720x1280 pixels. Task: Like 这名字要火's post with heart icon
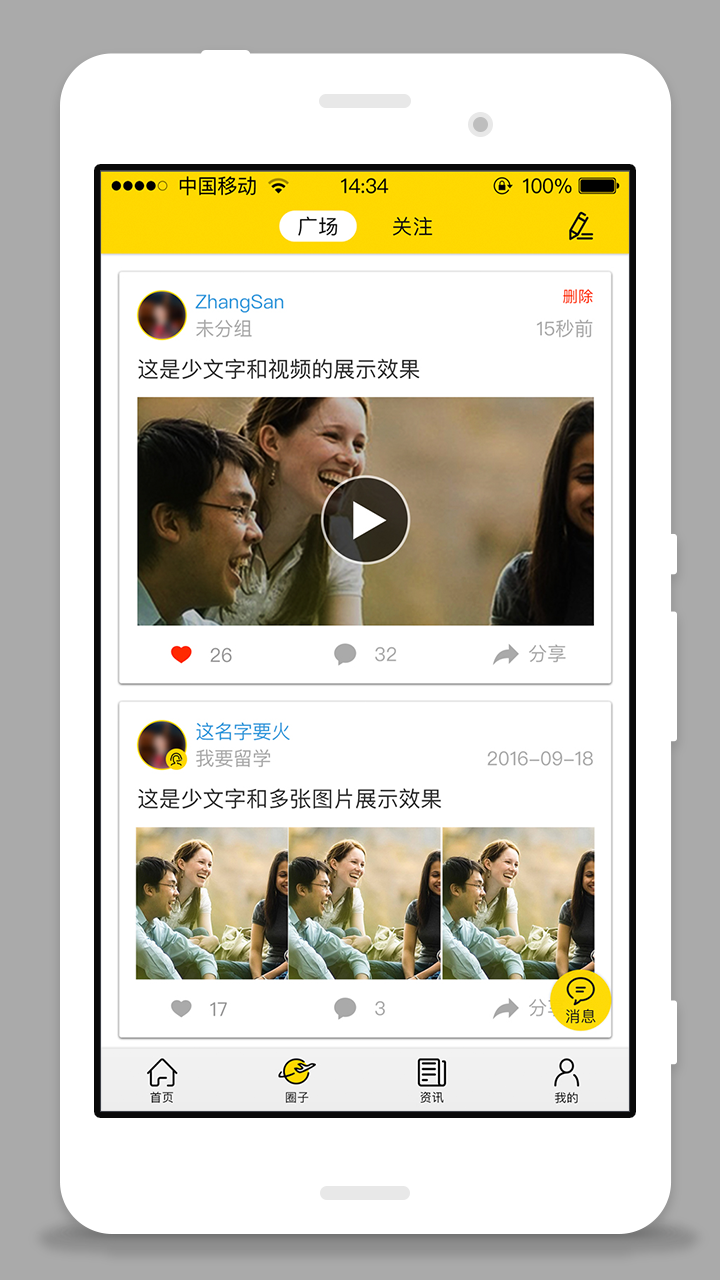(x=181, y=1009)
